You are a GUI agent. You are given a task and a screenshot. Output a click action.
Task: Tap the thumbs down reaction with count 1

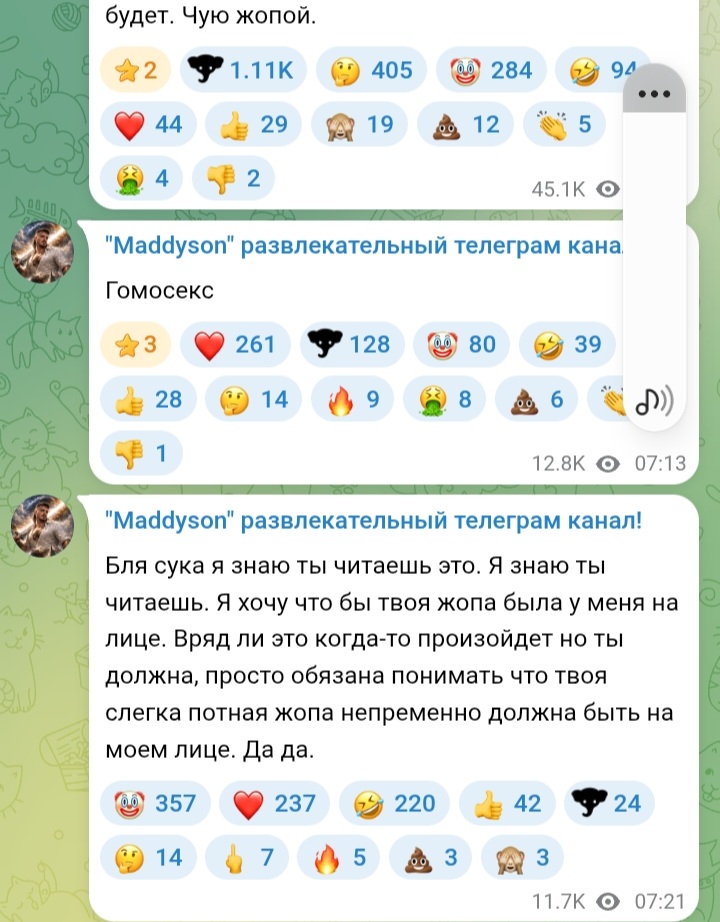pyautogui.click(x=141, y=453)
